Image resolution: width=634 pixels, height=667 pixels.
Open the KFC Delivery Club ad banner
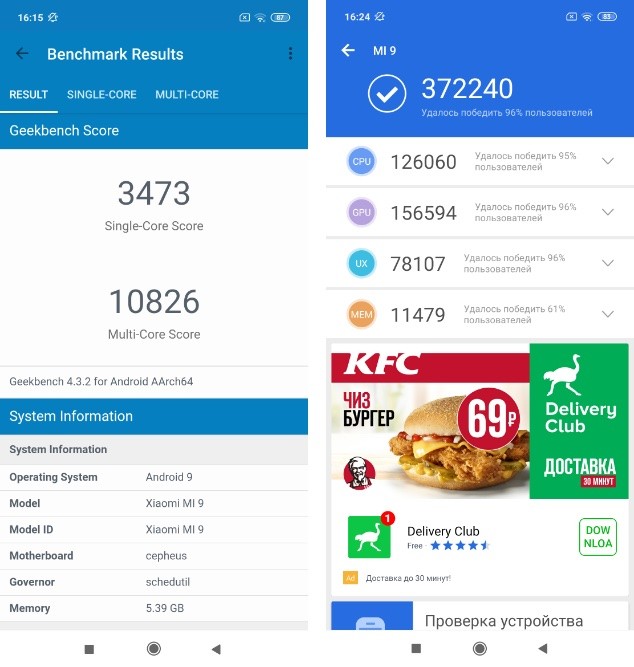[x=479, y=421]
